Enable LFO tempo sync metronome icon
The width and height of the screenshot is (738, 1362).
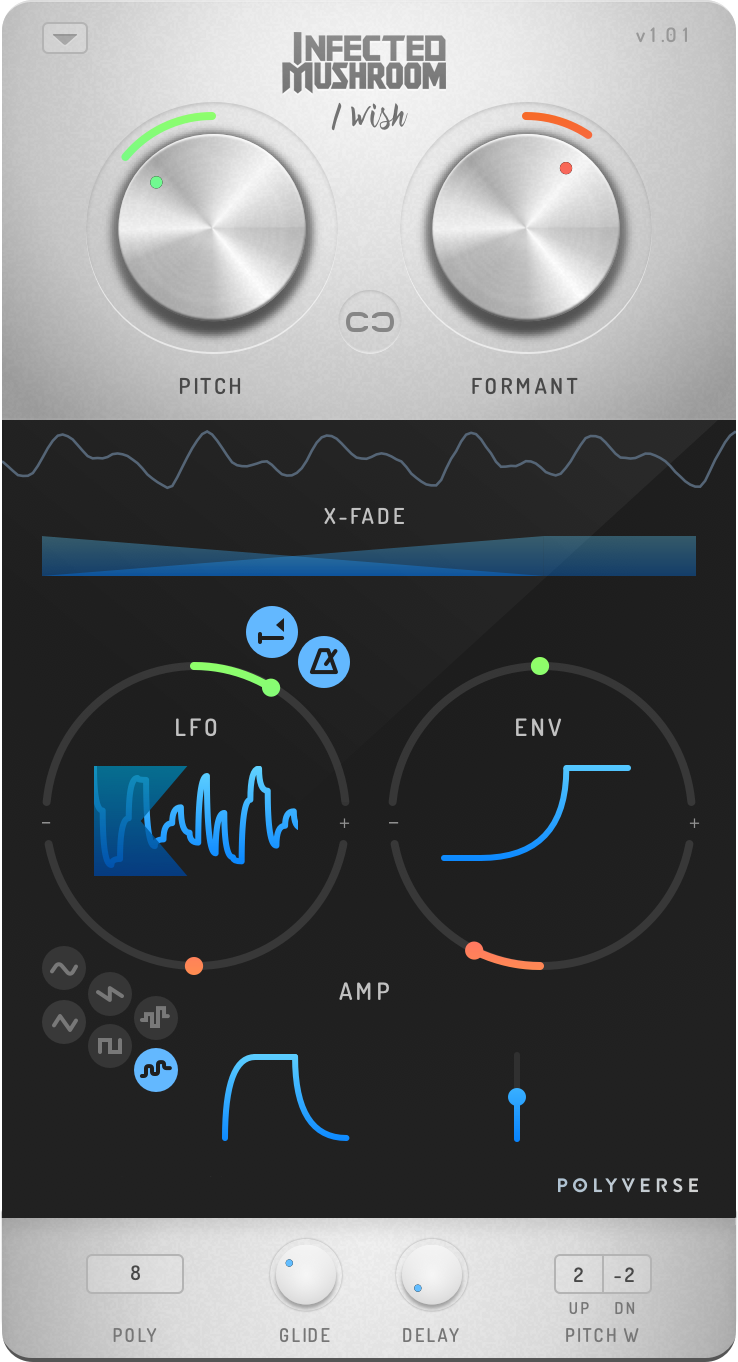tap(325, 660)
